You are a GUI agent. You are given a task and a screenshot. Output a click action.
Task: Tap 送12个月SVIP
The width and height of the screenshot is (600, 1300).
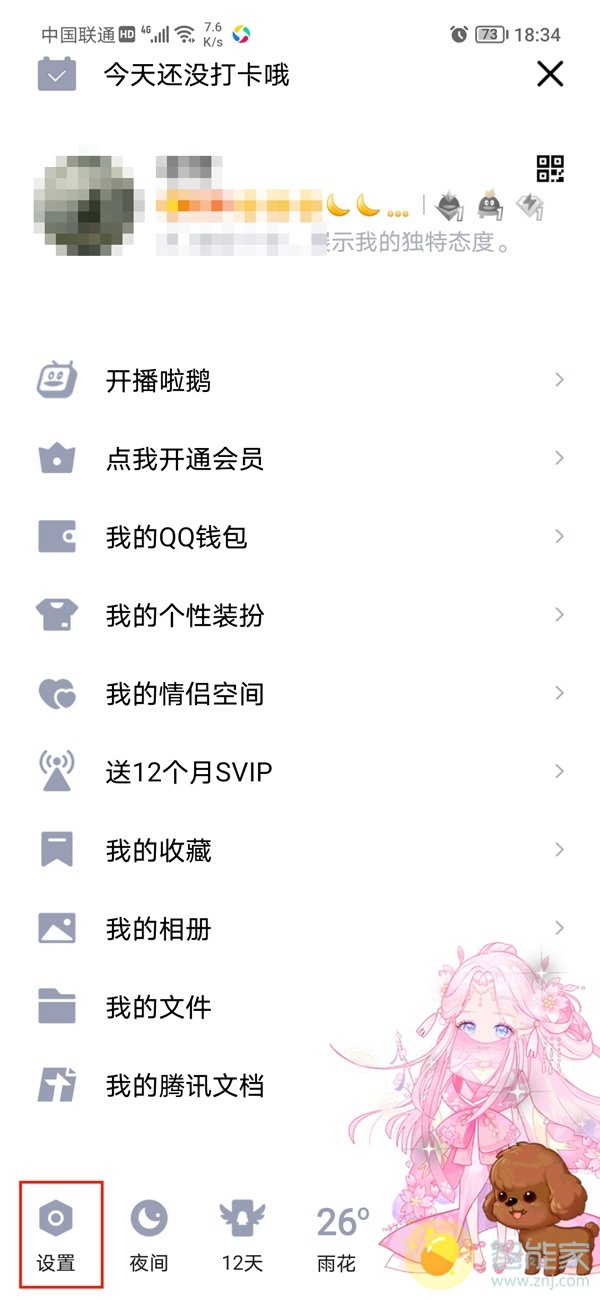click(x=188, y=772)
